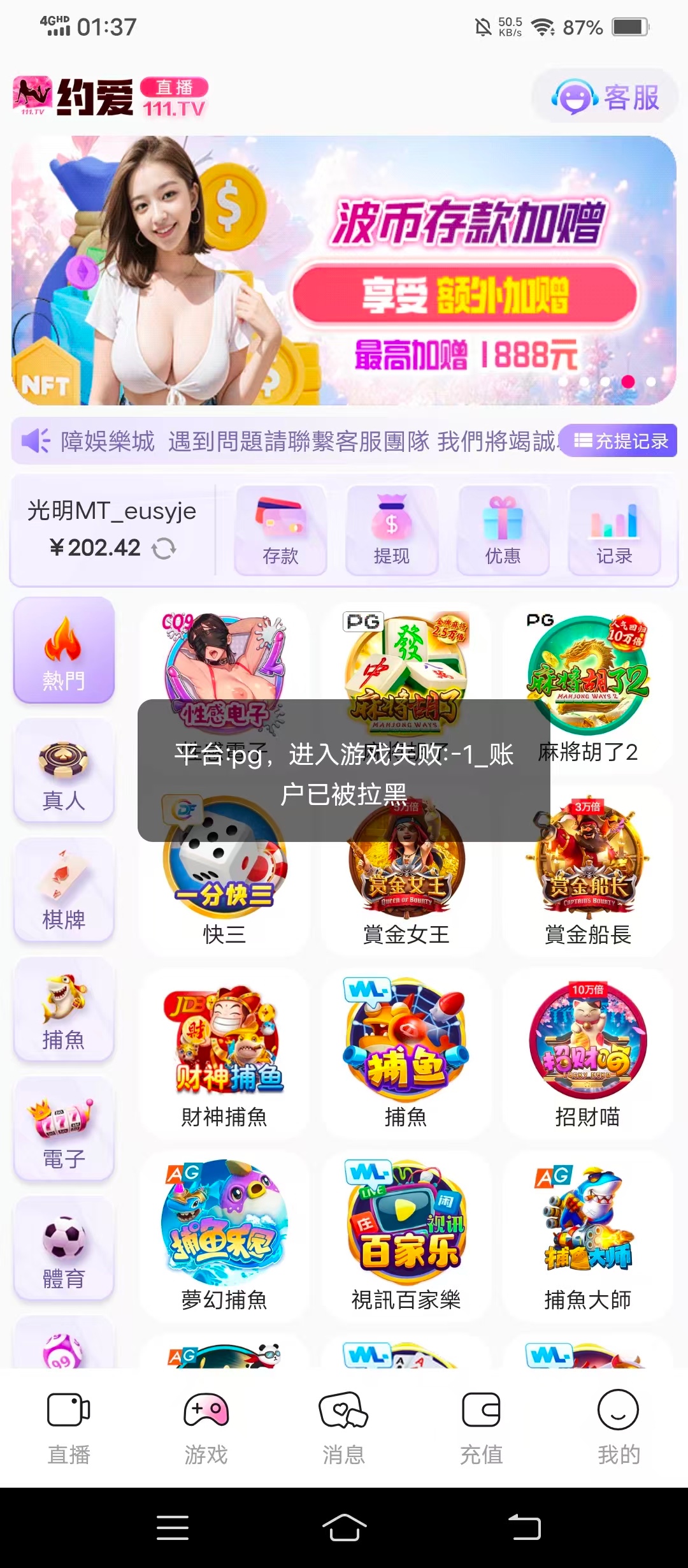Viewport: 688px width, 1568px height.
Task: Refresh the account balance
Action: (164, 548)
